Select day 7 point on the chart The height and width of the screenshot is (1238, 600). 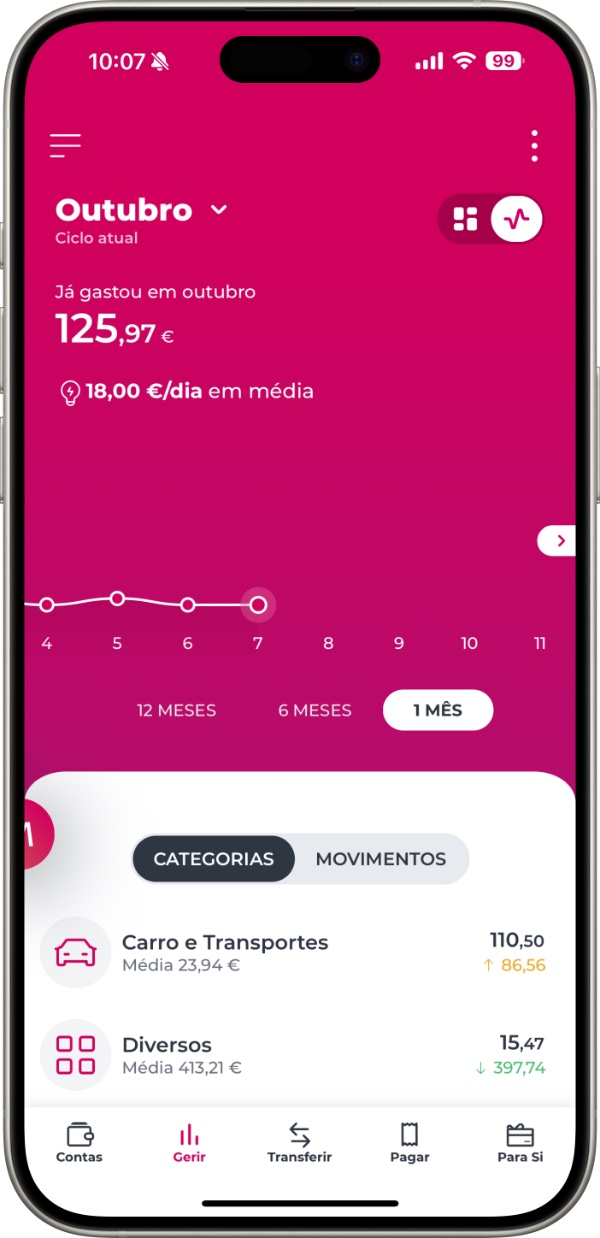coord(258,604)
